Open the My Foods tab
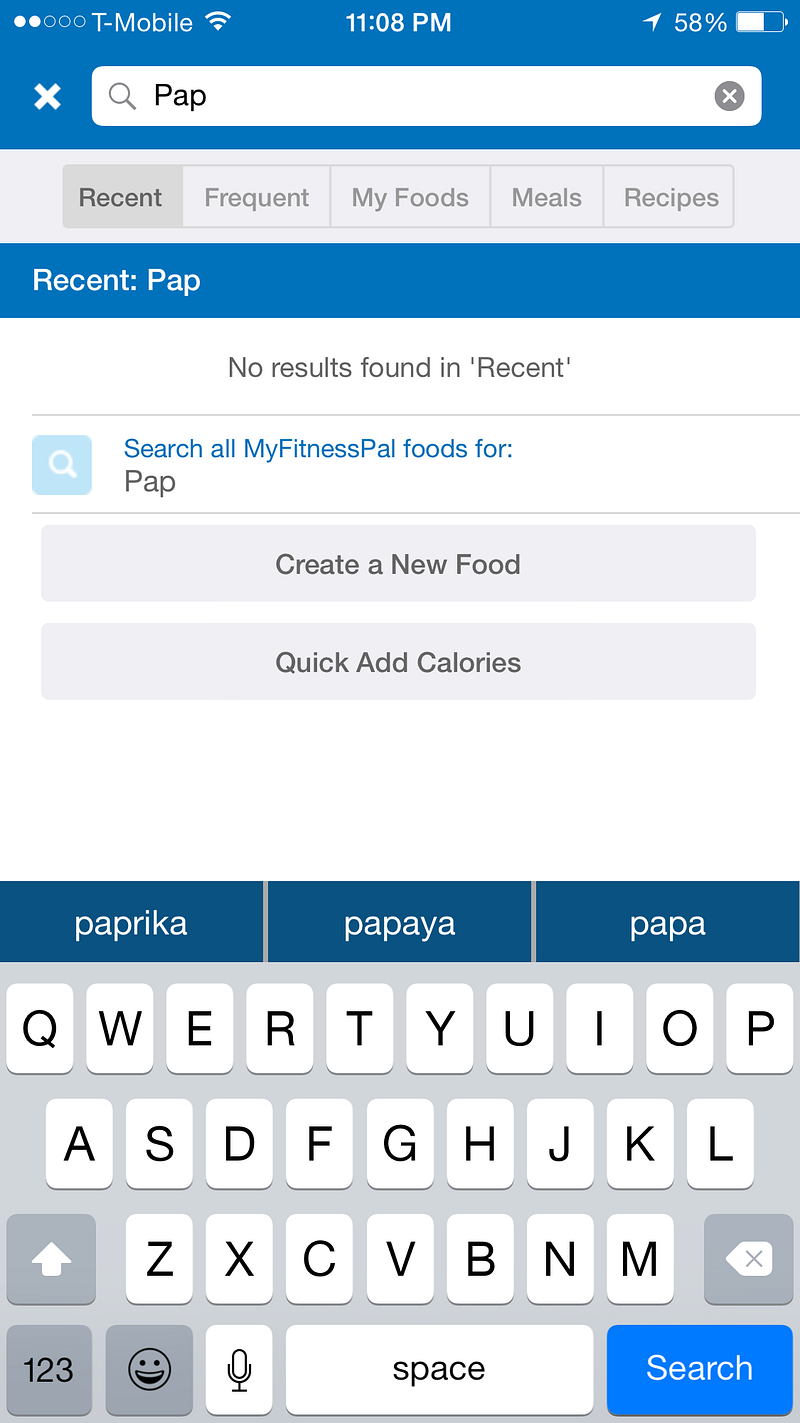 click(x=410, y=198)
